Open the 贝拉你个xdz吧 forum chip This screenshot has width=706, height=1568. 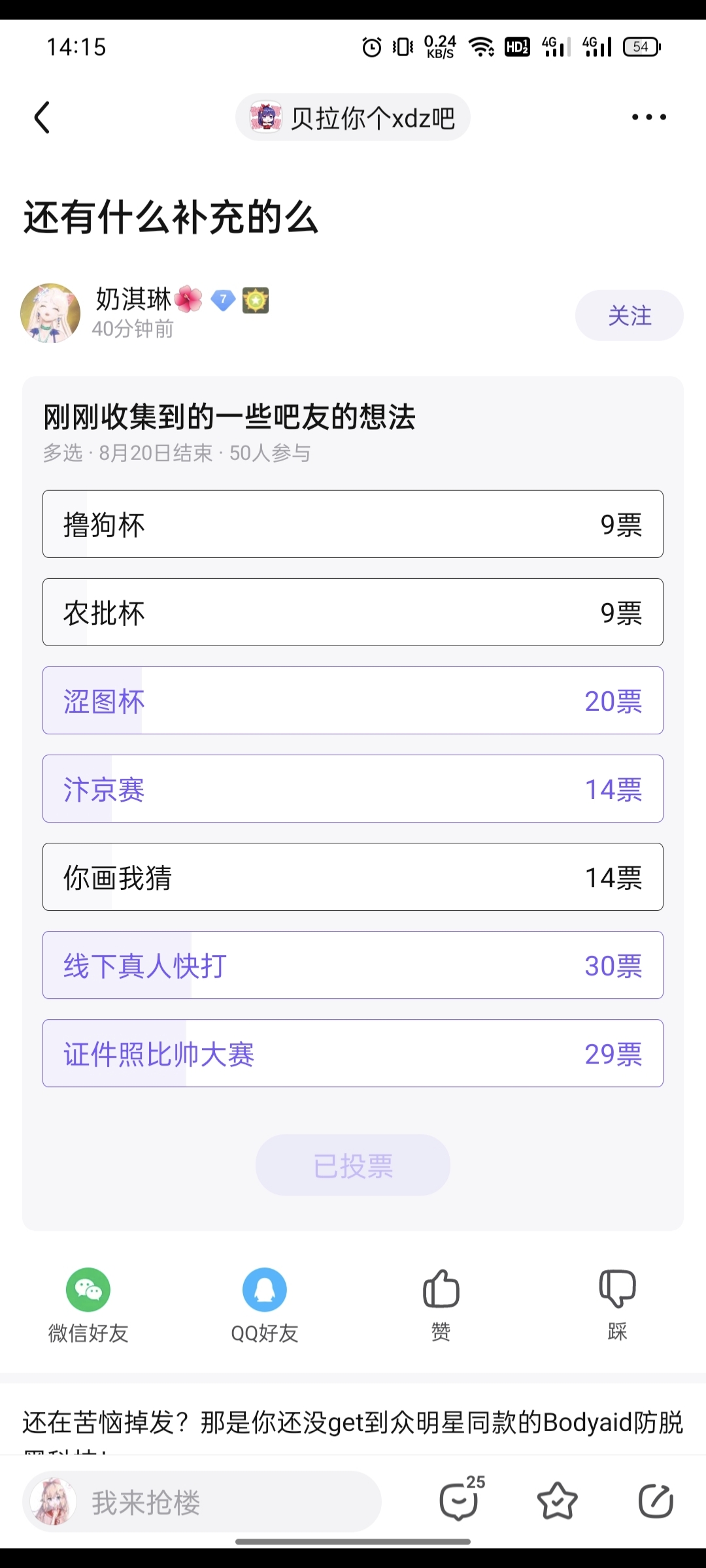pos(353,118)
